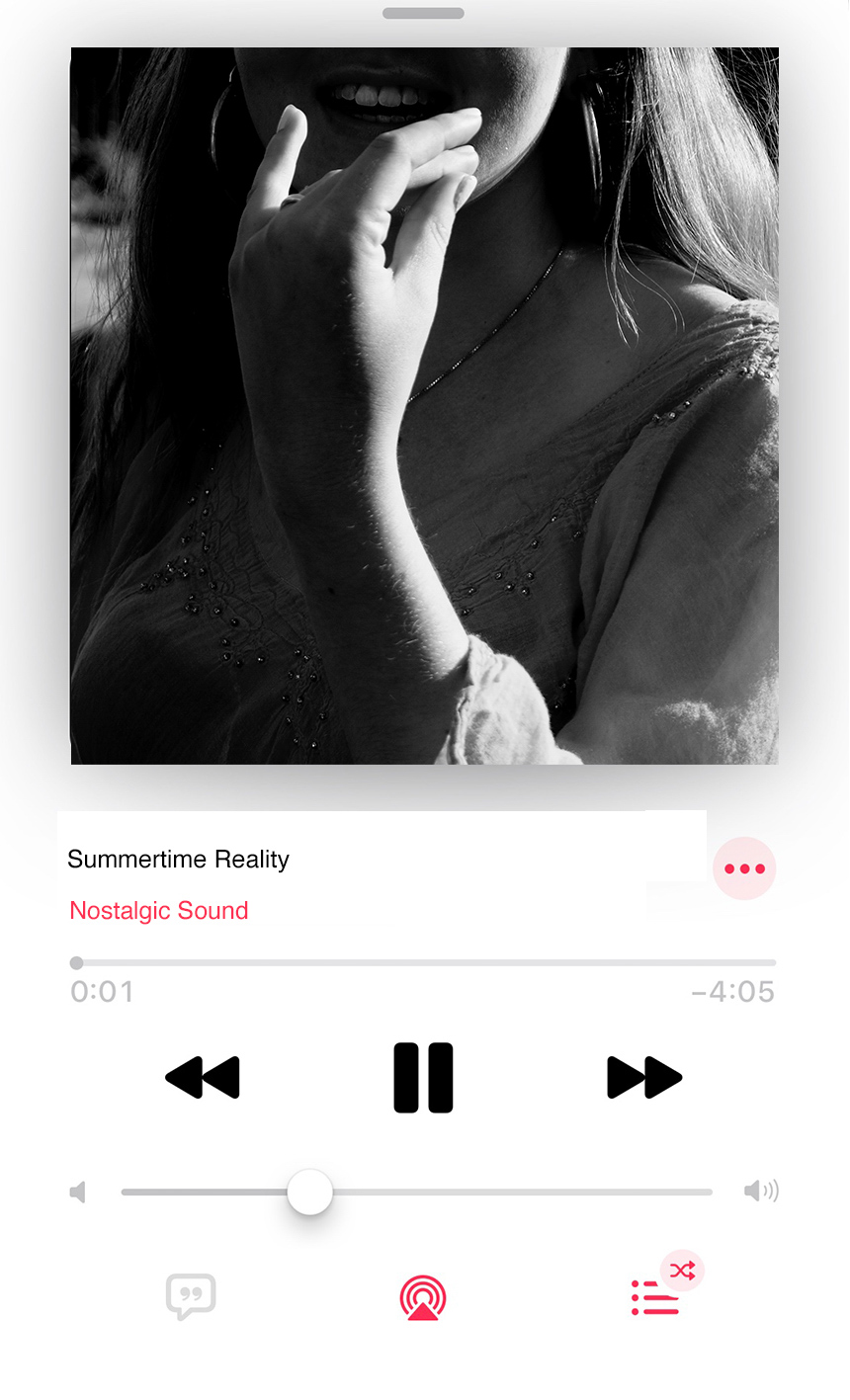Skip forward to the next track
Image resolution: width=850 pixels, height=1400 pixels.
click(x=644, y=1077)
